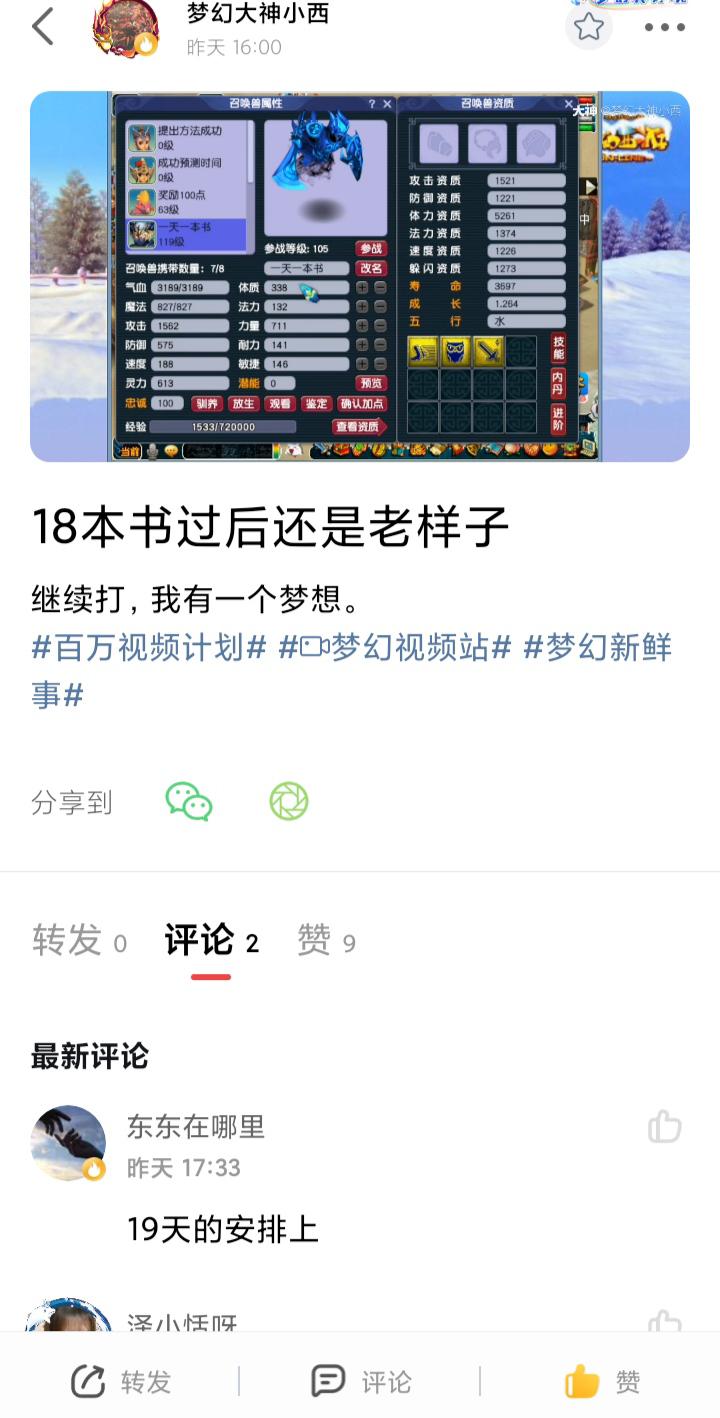Viewport: 720px width, 1418px height.
Task: Open the #百万视频计划# hashtag
Action: 149,648
